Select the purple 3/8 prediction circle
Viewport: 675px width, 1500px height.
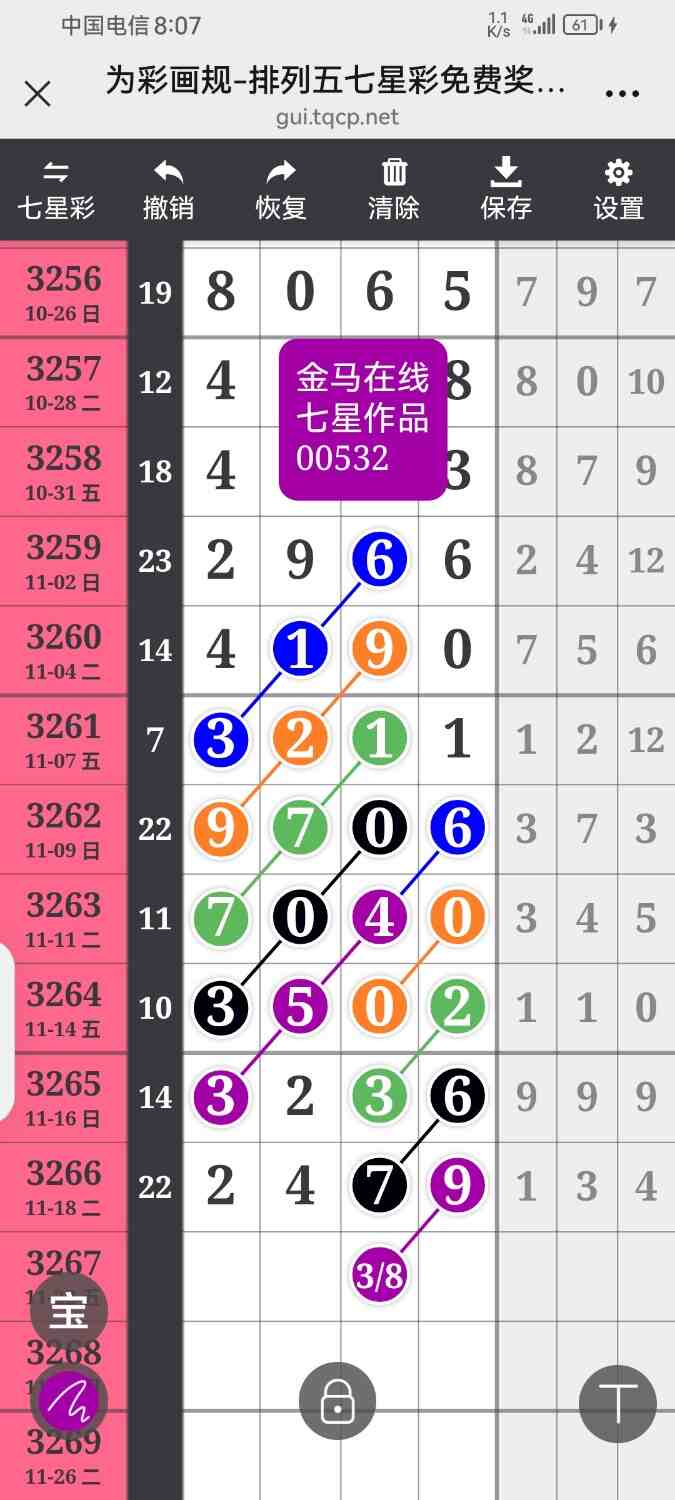(379, 1276)
